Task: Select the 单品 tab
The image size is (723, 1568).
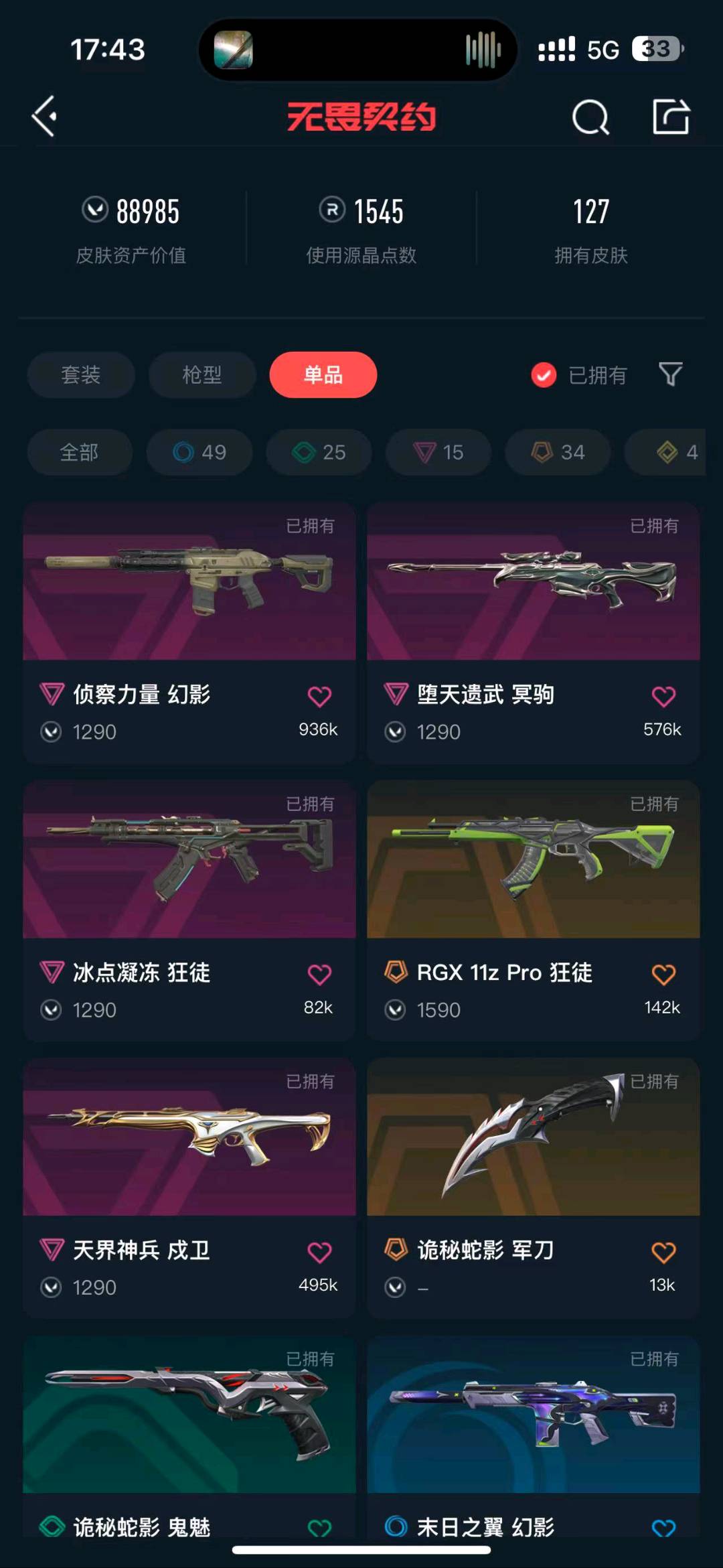Action: [x=323, y=374]
